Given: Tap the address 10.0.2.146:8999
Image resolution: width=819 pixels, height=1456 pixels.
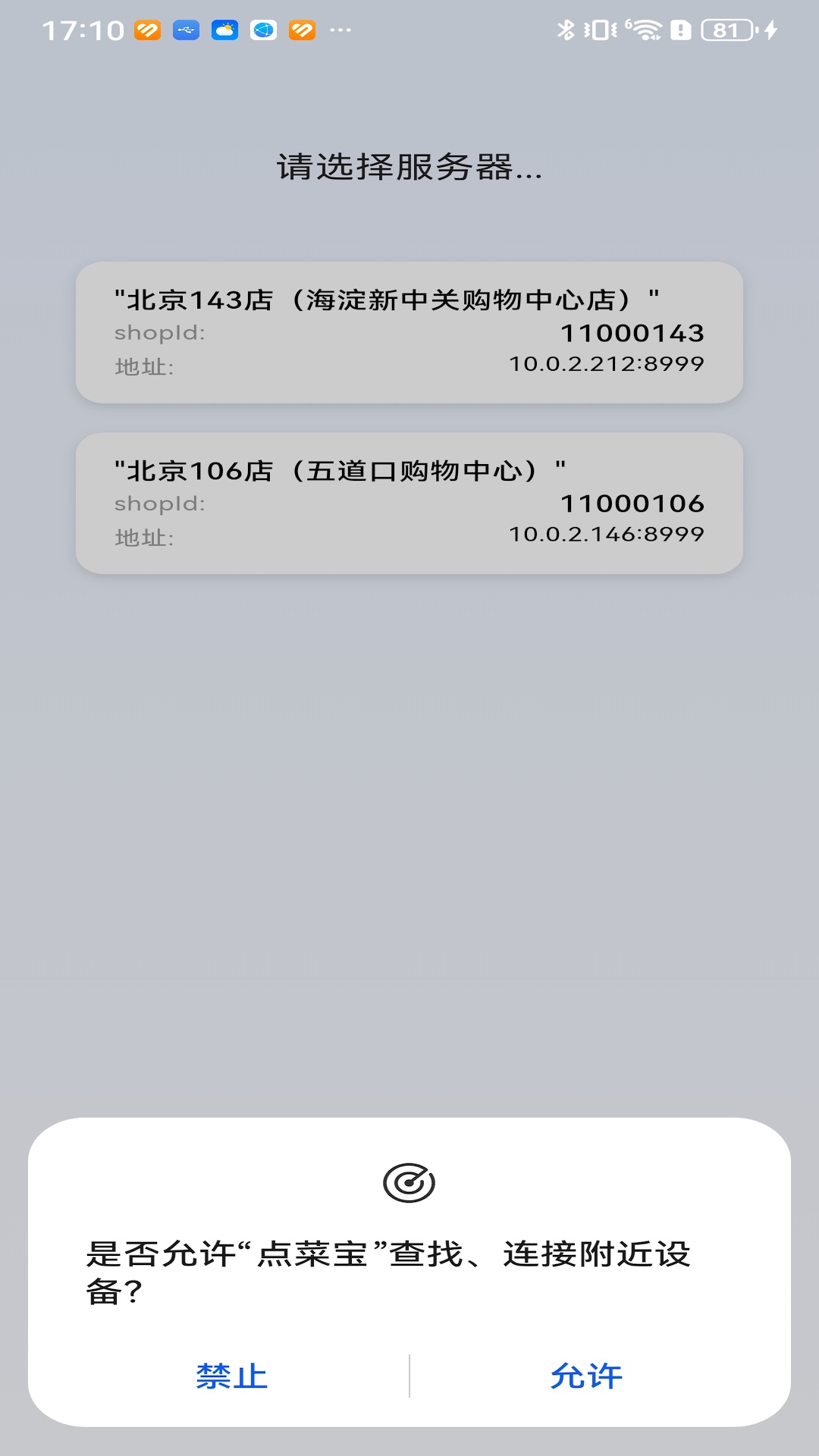Looking at the screenshot, I should pyautogui.click(x=606, y=535).
